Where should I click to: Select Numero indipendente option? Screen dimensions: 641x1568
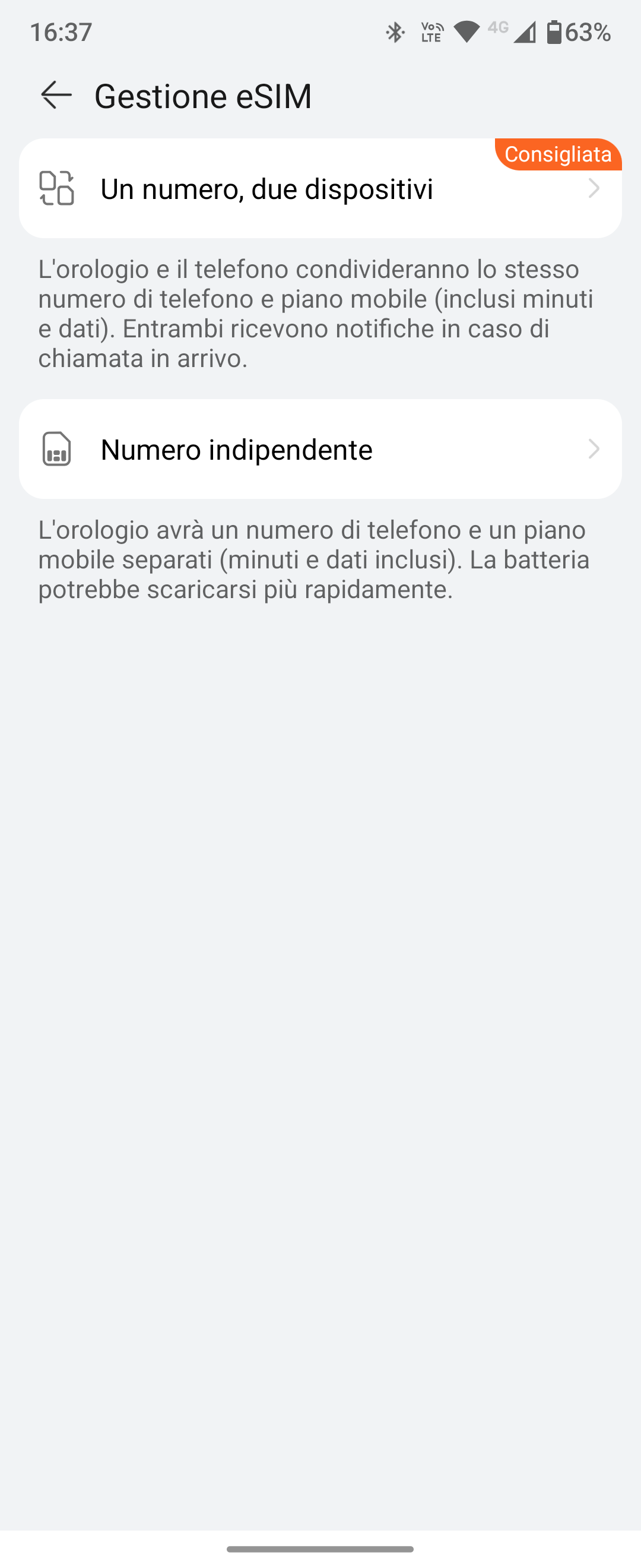(320, 449)
